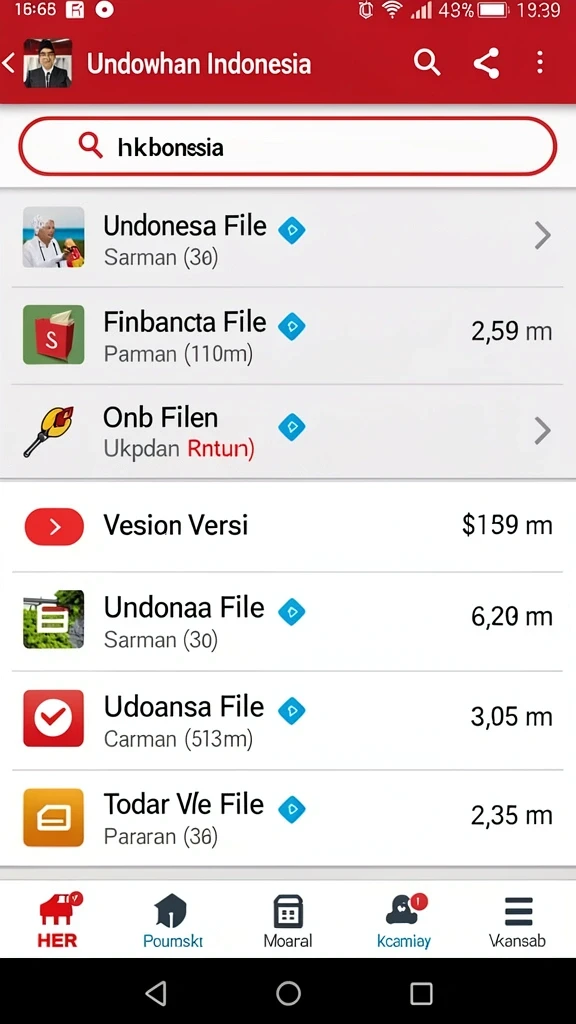Screen dimensions: 576x1024
Task: Tap the hkbonesia search field
Action: [287, 146]
